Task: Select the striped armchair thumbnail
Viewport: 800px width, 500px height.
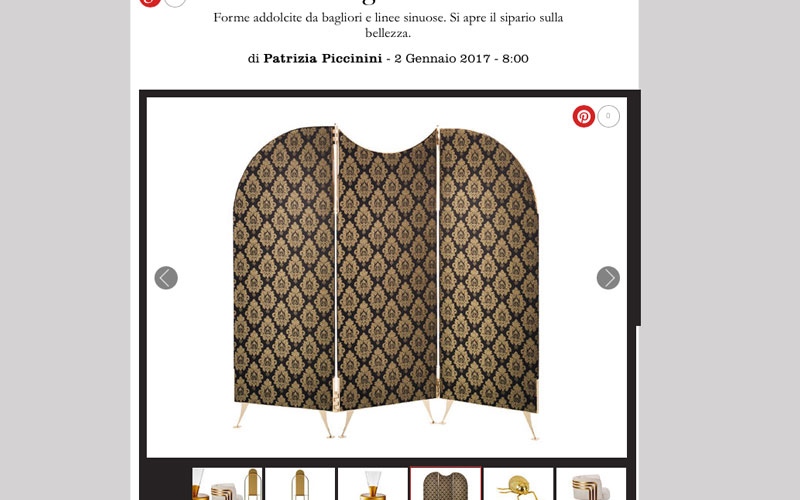Action: point(591,484)
